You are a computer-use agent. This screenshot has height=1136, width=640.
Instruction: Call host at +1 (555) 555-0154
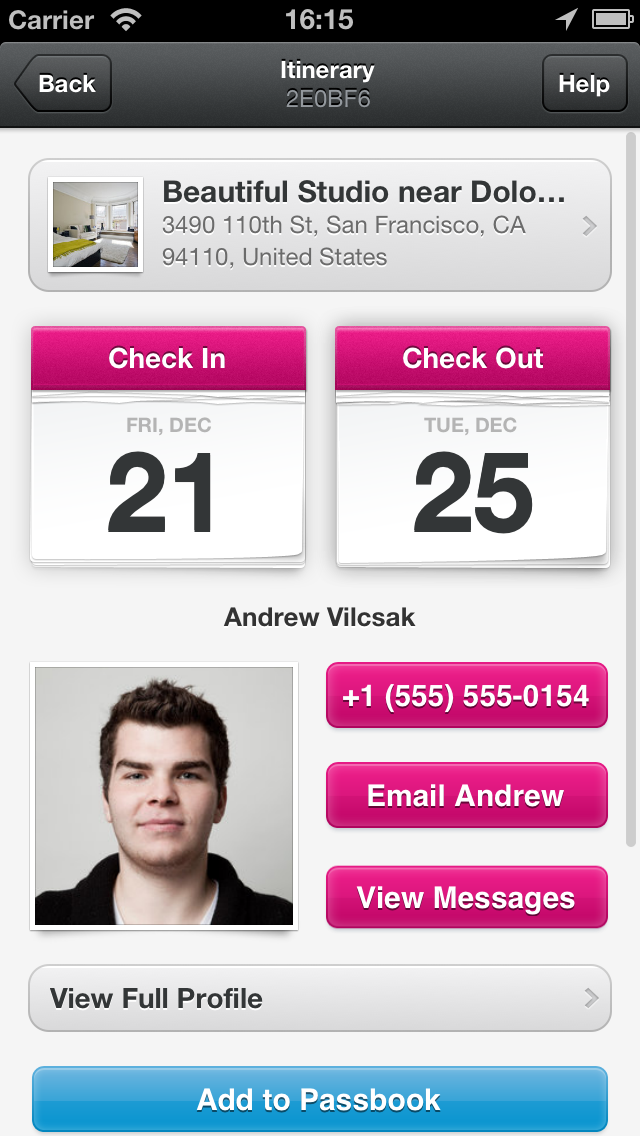466,695
